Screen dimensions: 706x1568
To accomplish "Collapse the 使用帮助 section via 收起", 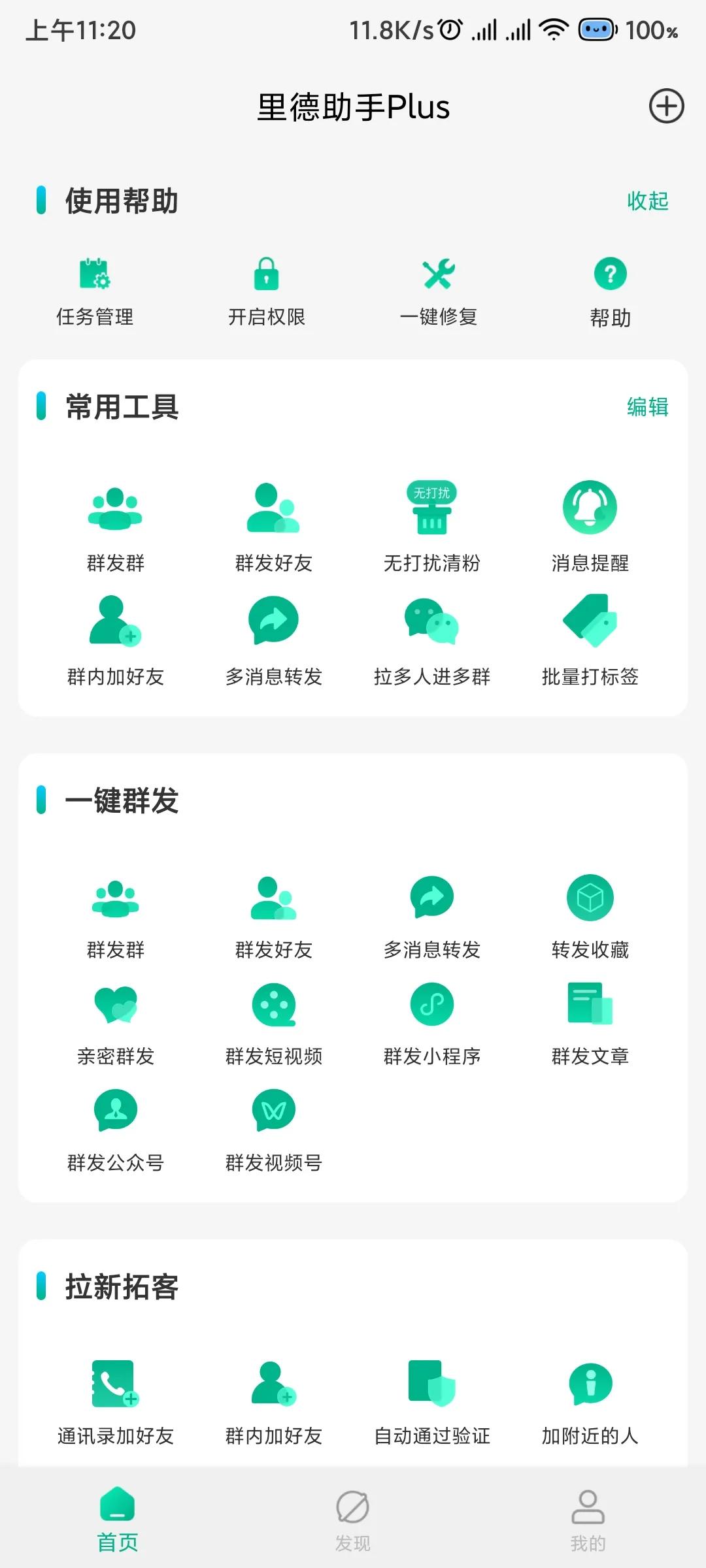I will (647, 201).
